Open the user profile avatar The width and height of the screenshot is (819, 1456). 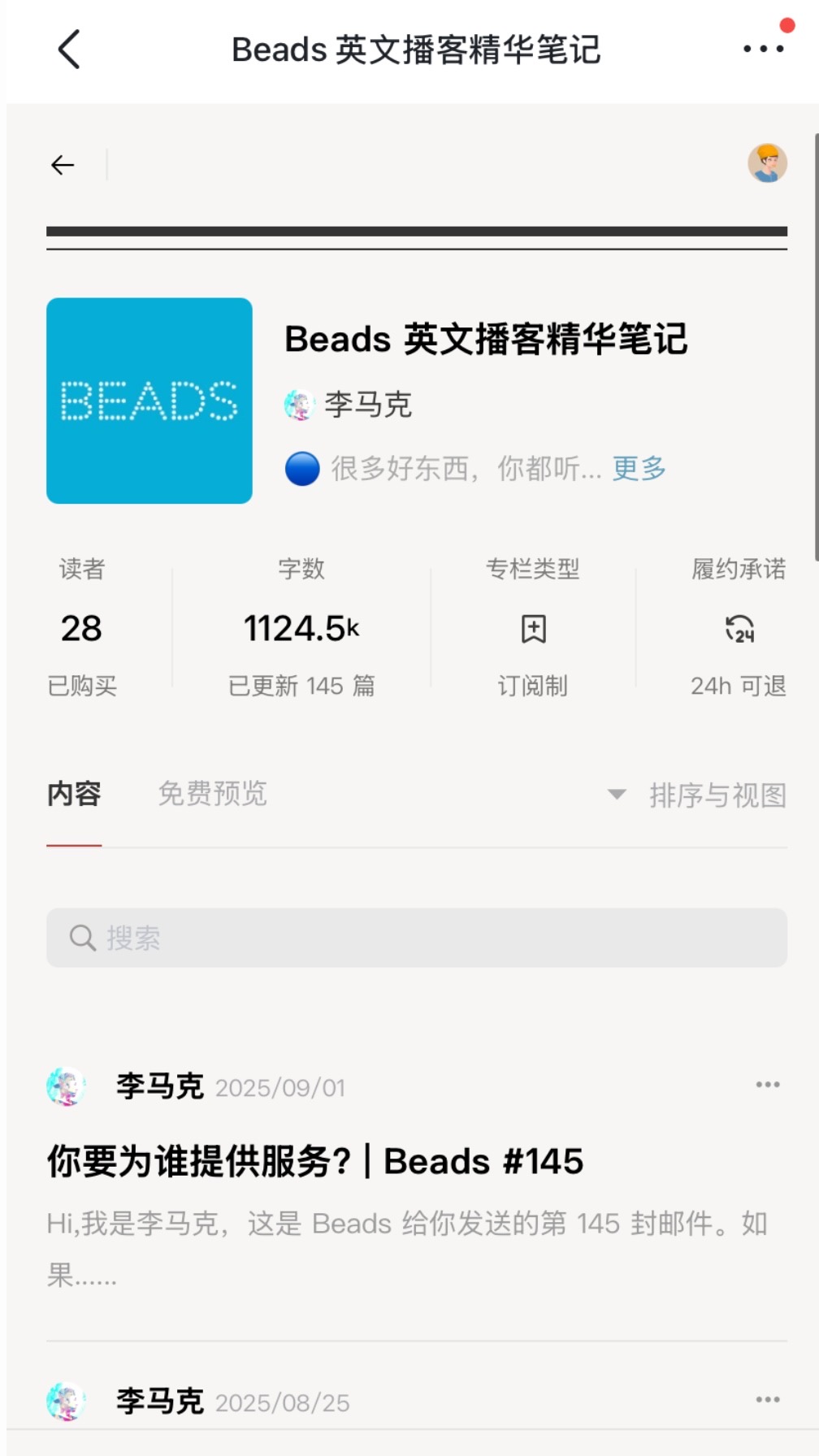click(x=768, y=163)
